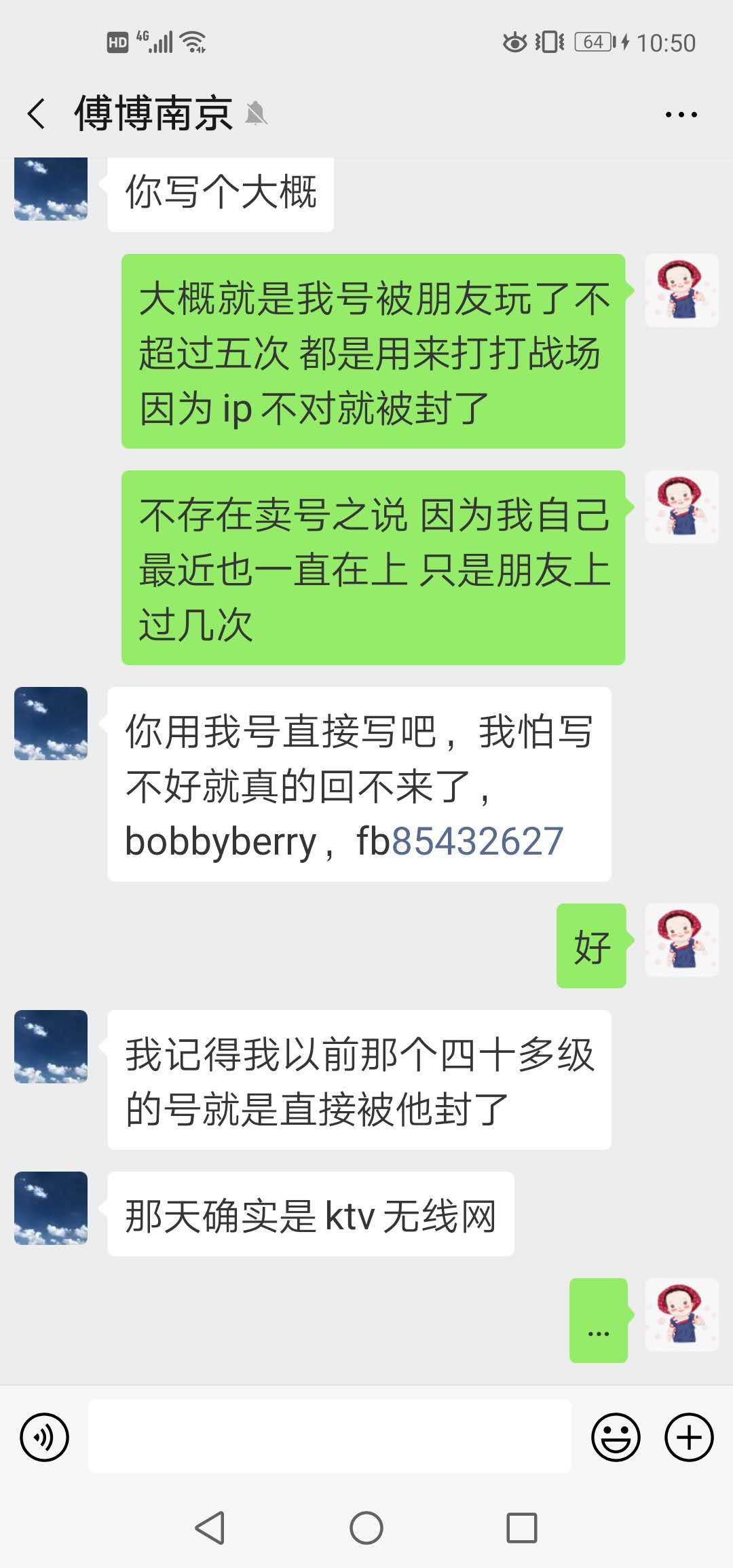
Task: Focus the message text field
Action: 330,1437
